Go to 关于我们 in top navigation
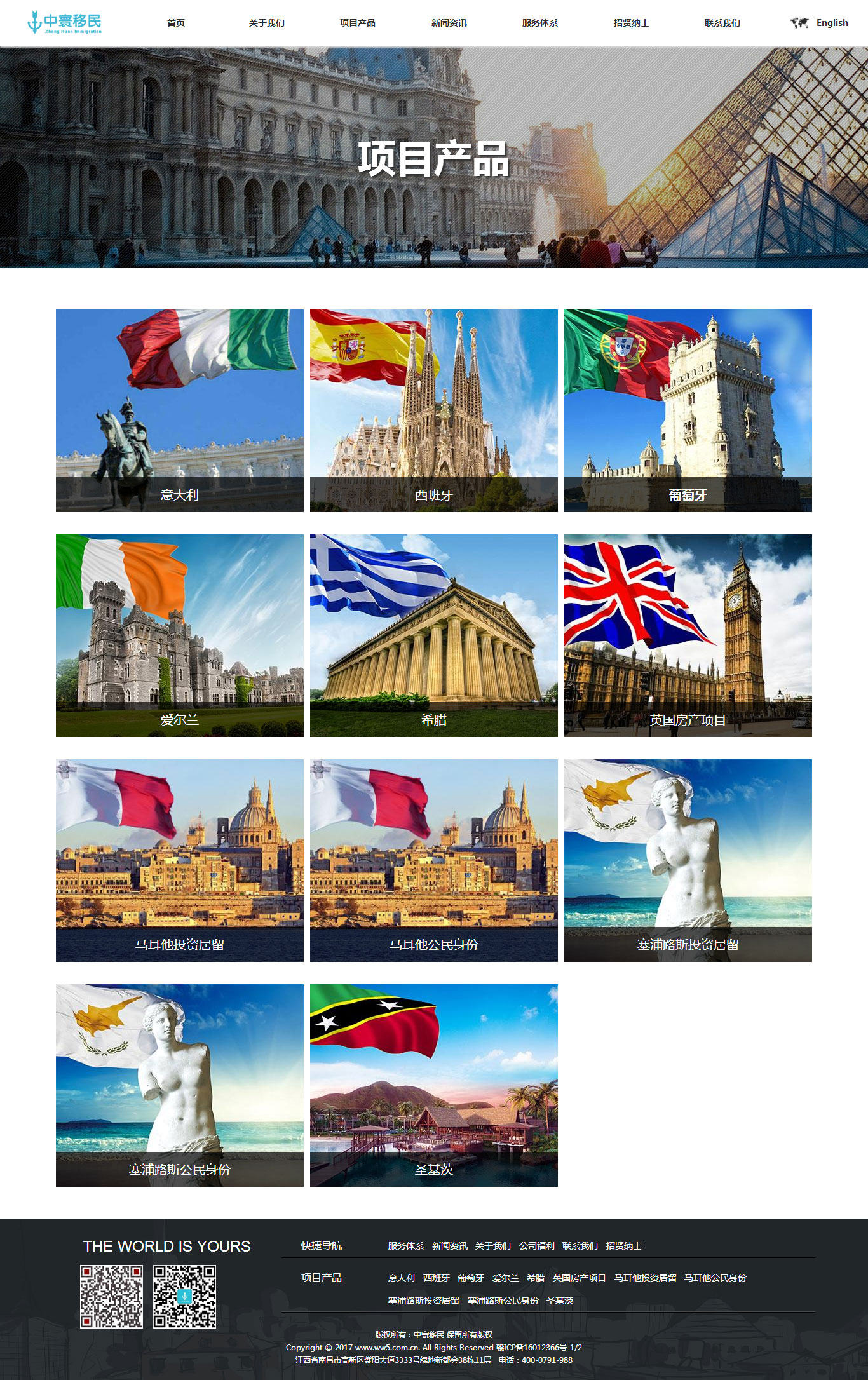 (267, 23)
